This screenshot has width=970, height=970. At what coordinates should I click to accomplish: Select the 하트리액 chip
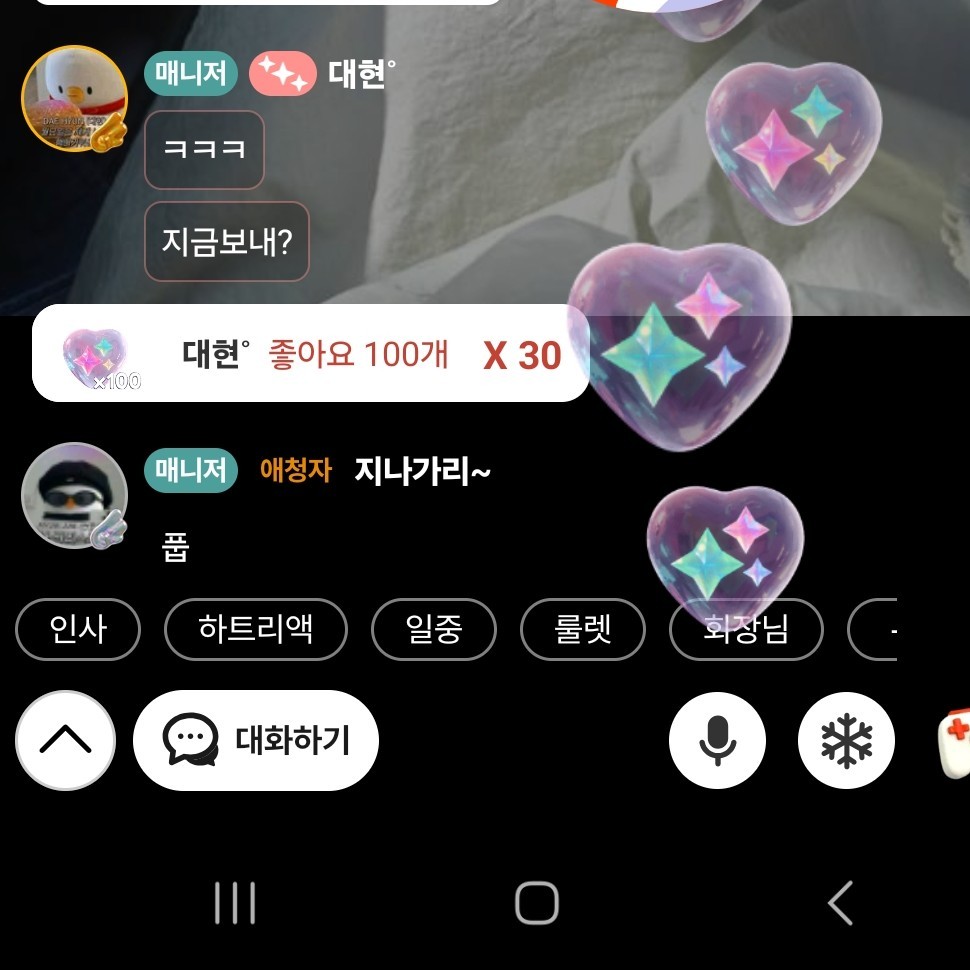(x=256, y=630)
